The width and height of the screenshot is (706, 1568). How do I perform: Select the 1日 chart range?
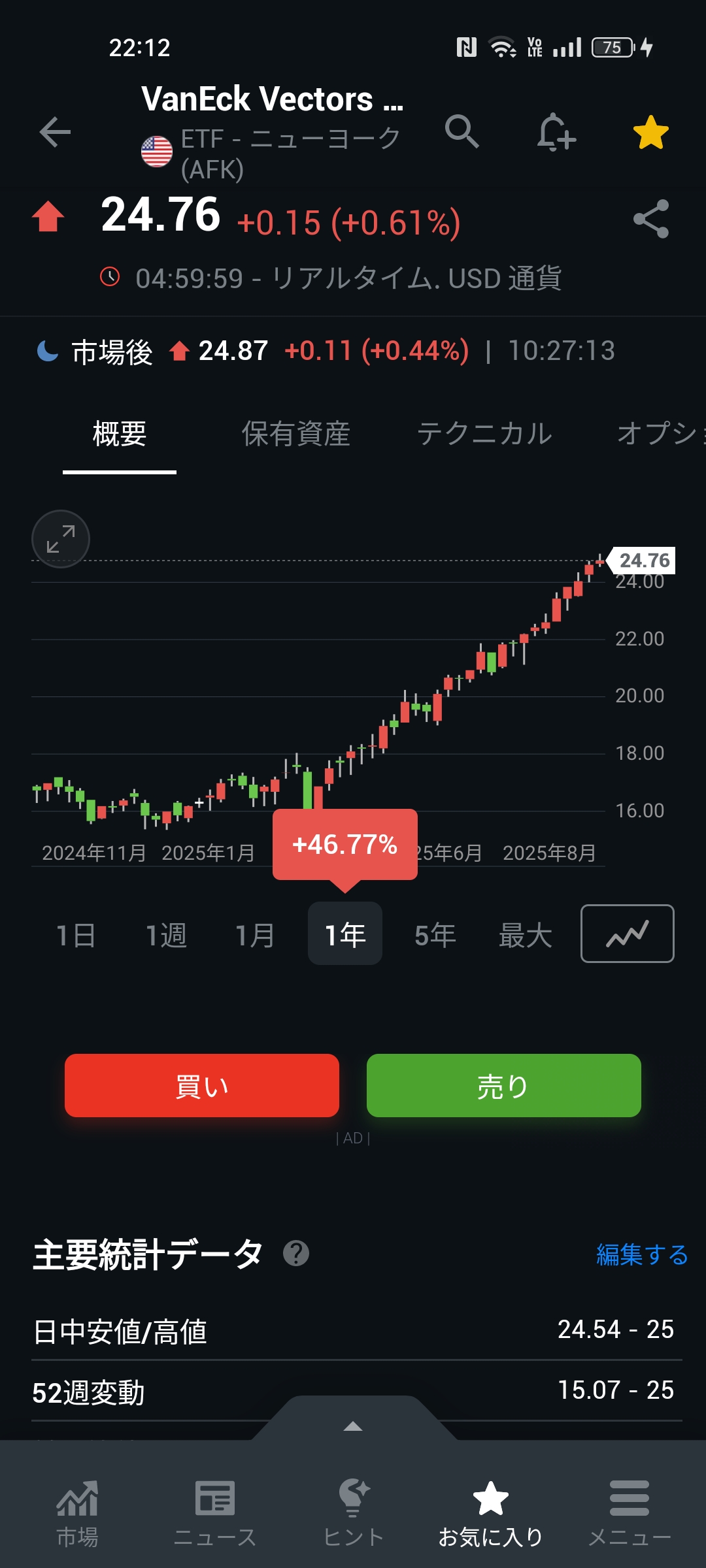76,935
